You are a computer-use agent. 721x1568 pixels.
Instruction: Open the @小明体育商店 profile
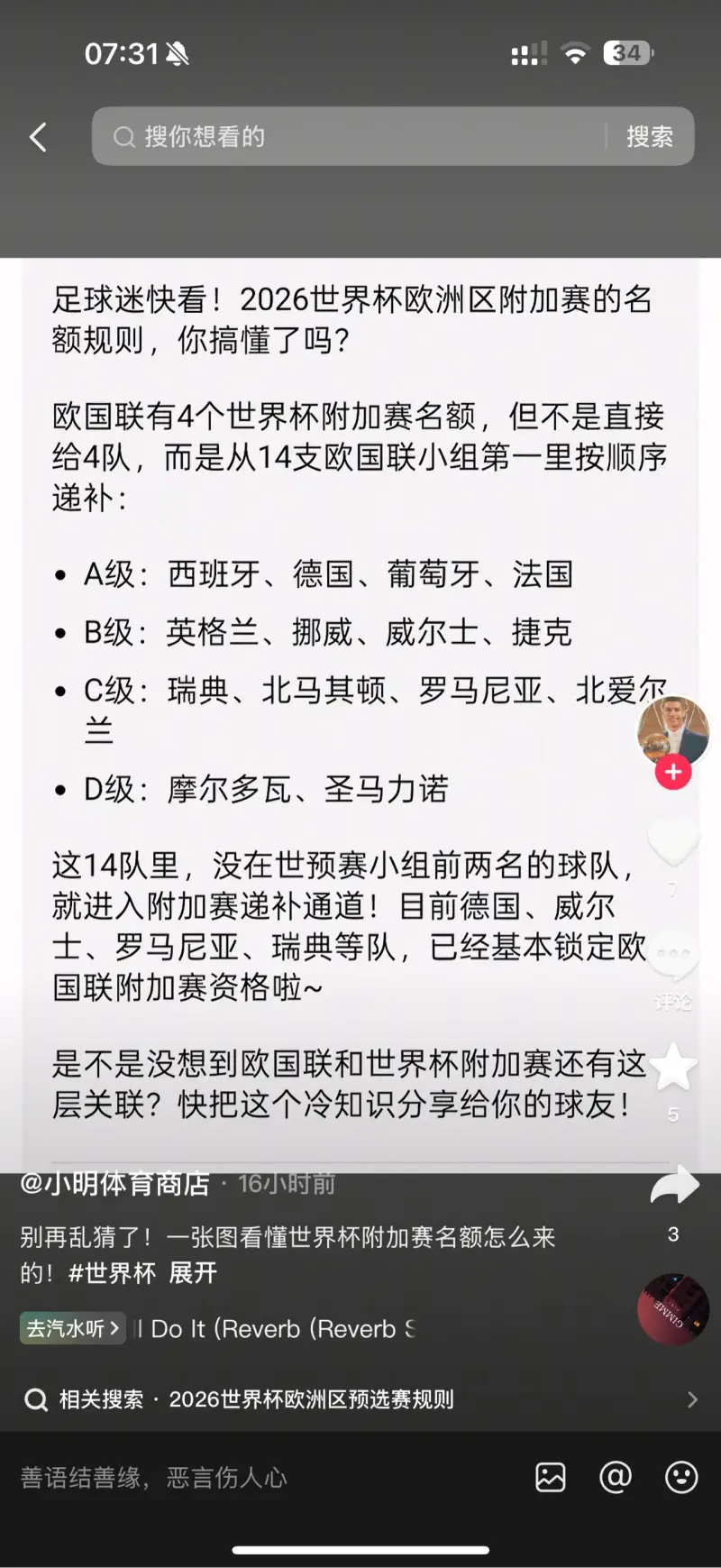[114, 1183]
